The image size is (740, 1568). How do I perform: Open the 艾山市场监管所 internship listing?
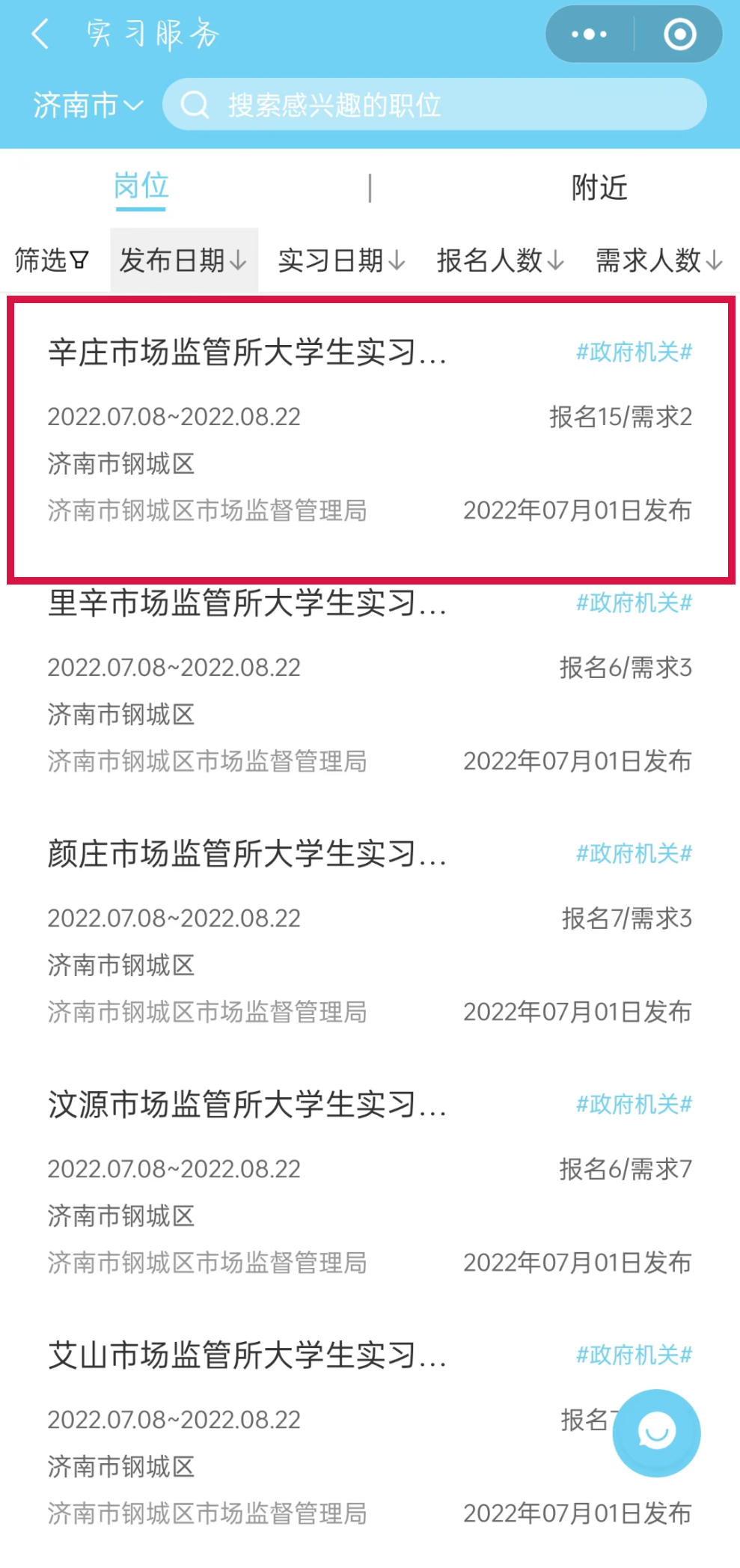tap(299, 1434)
